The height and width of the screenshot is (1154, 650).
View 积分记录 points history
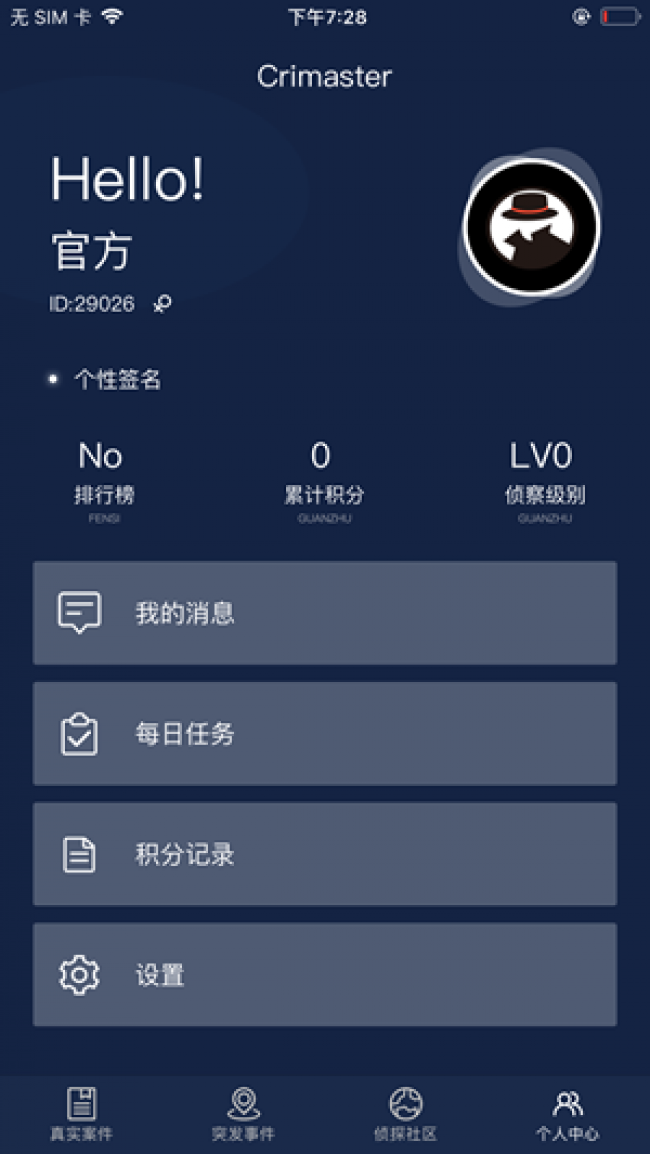point(324,855)
